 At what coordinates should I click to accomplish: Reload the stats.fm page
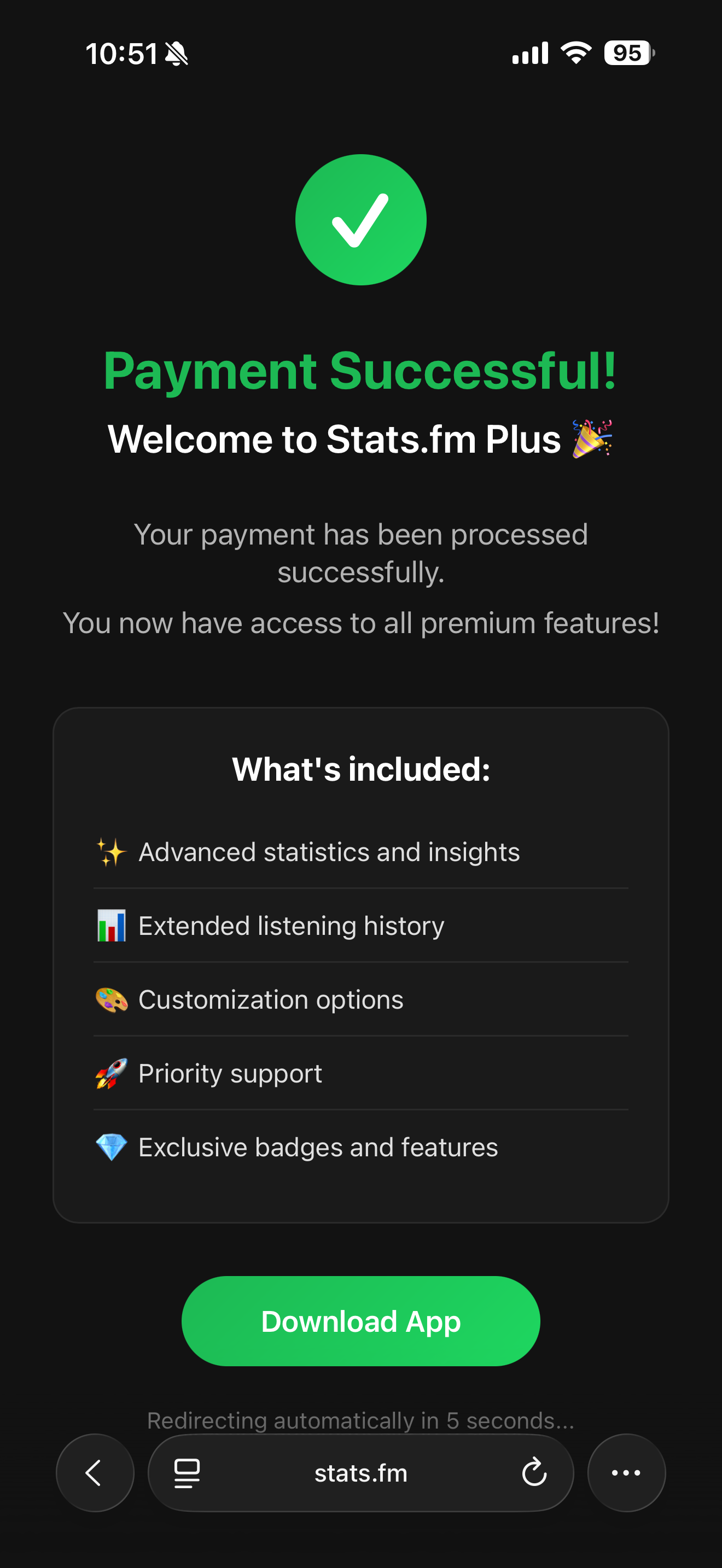(534, 1473)
